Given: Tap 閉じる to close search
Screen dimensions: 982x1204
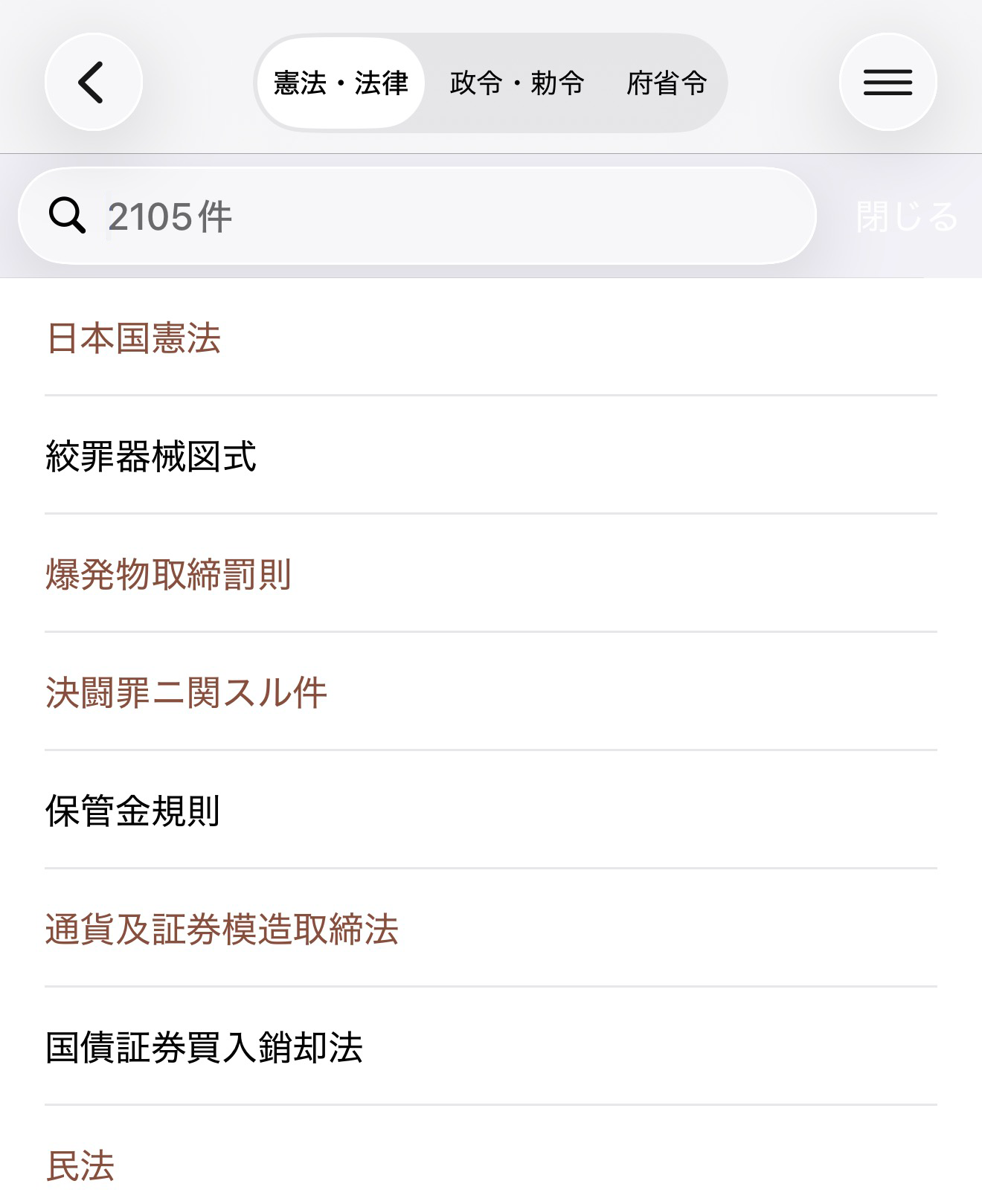Looking at the screenshot, I should coord(907,216).
